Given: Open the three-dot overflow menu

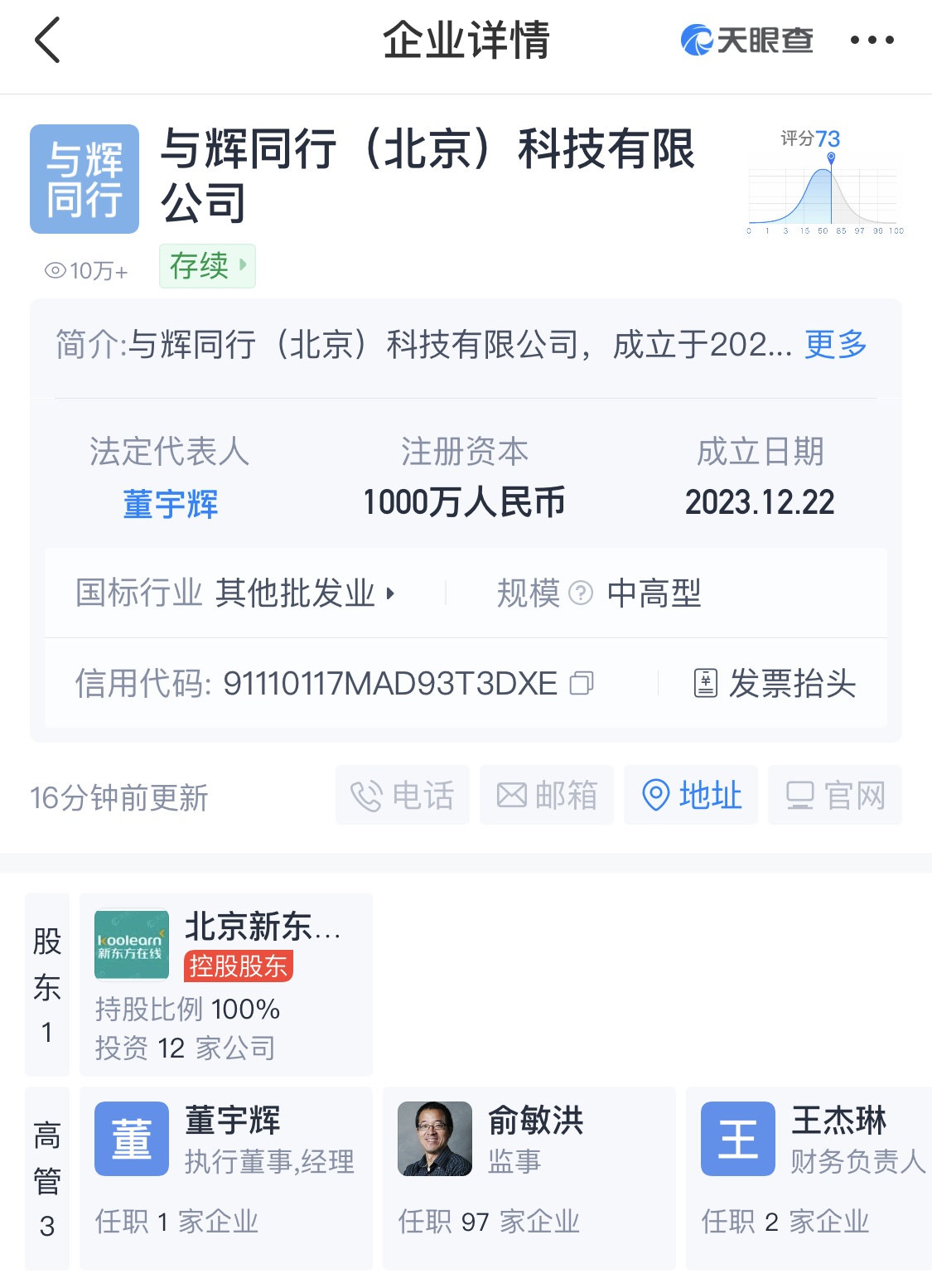Looking at the screenshot, I should (x=872, y=40).
